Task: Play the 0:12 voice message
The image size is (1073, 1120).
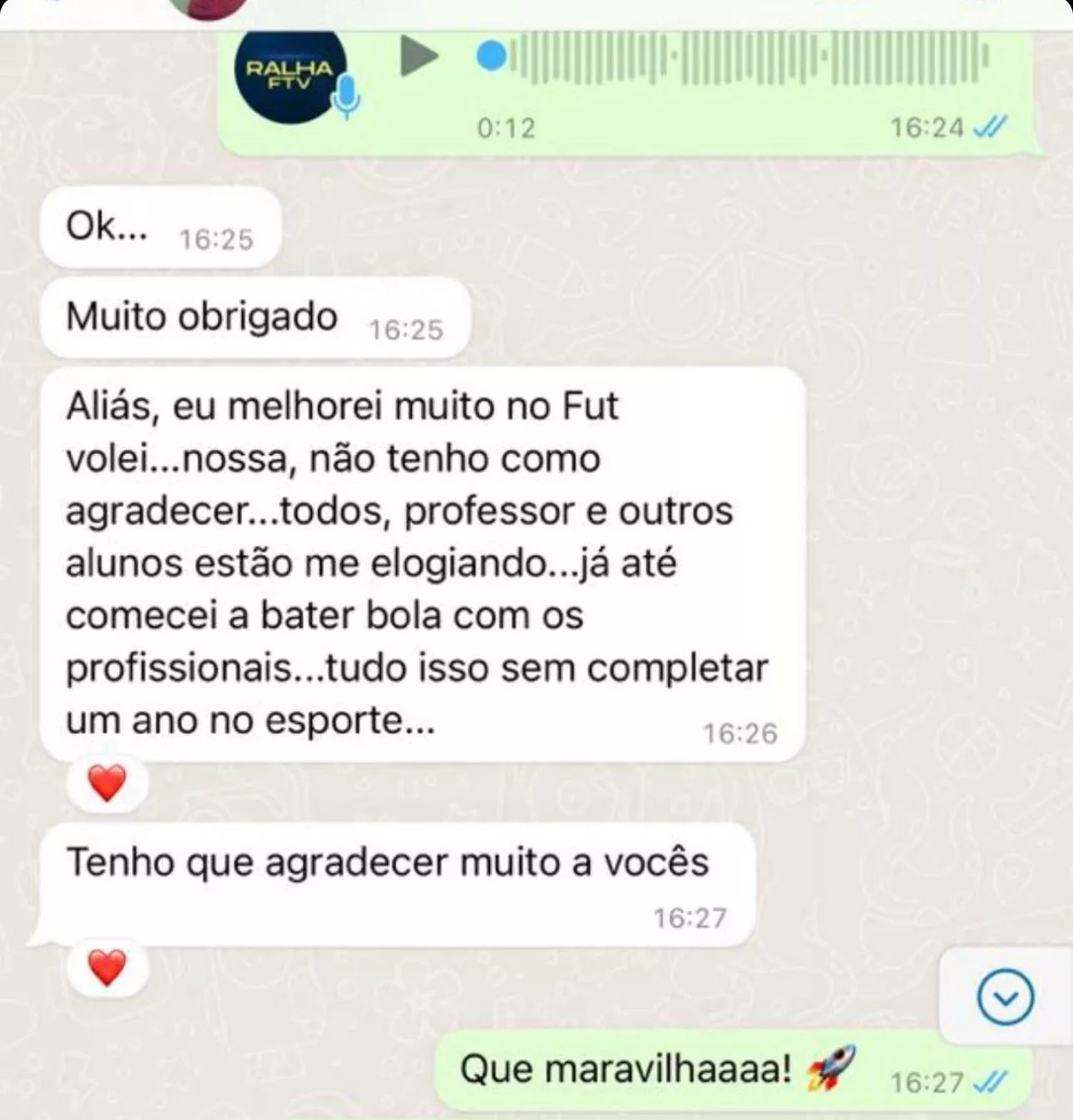Action: pos(418,57)
